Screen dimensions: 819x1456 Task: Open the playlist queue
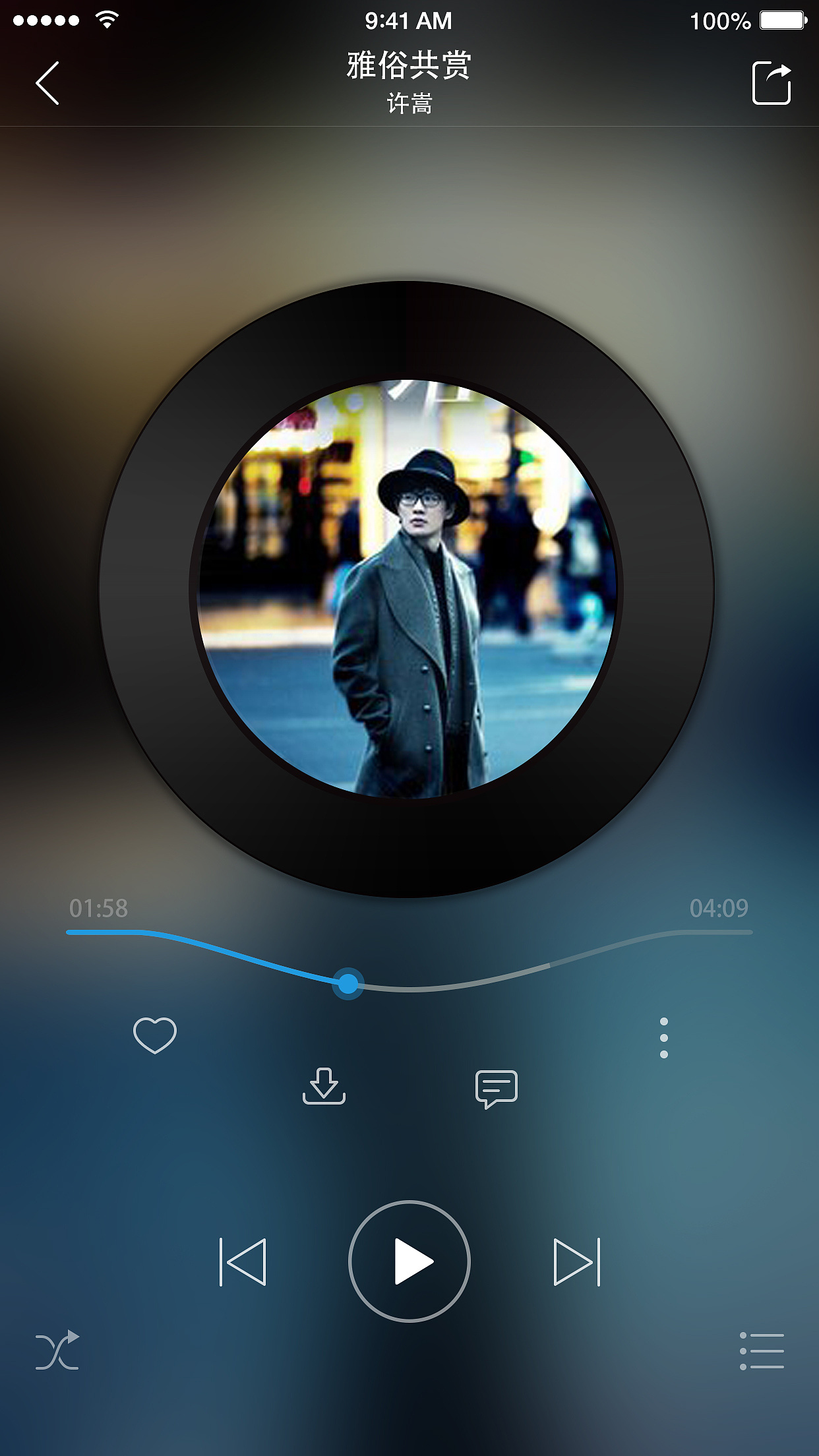(x=762, y=1350)
